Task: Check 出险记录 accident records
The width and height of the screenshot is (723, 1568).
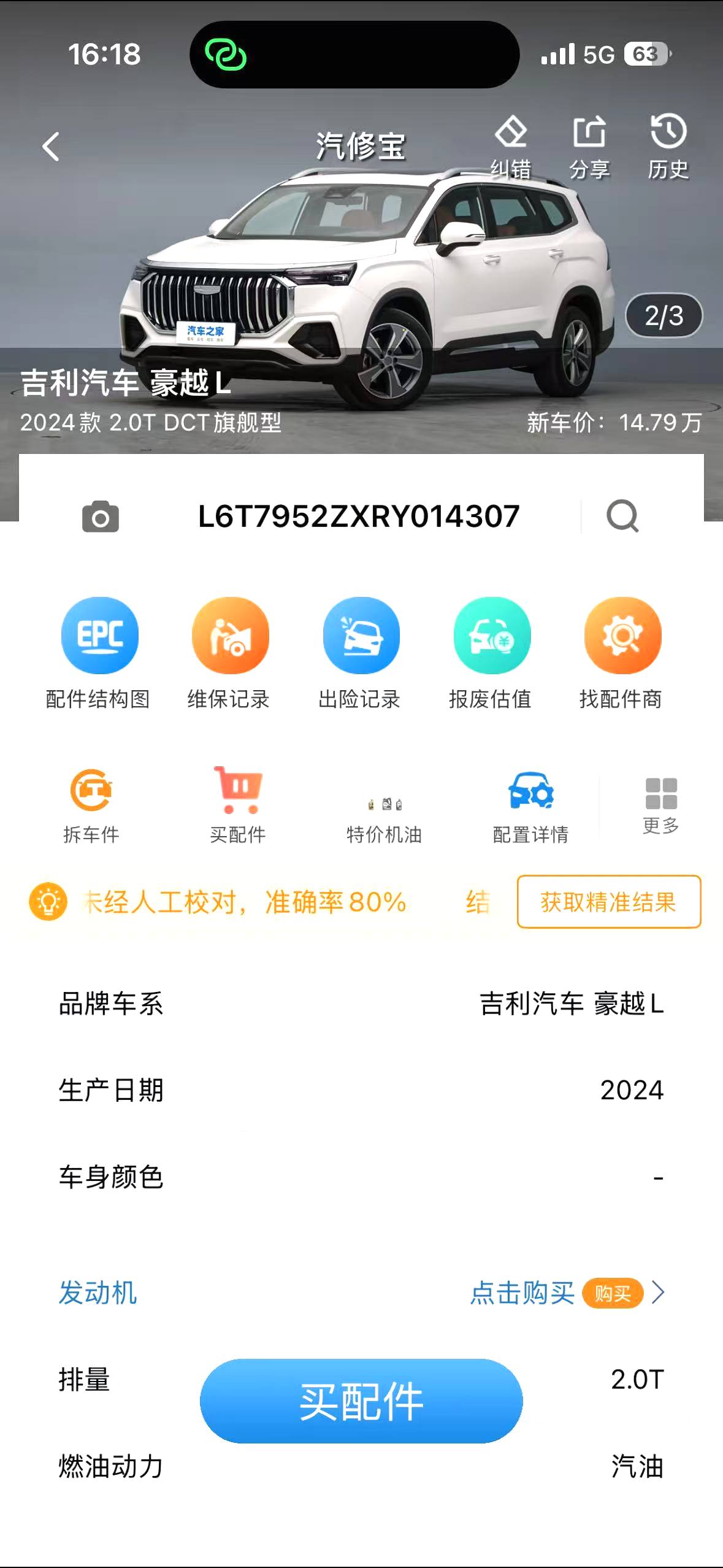Action: (361, 653)
